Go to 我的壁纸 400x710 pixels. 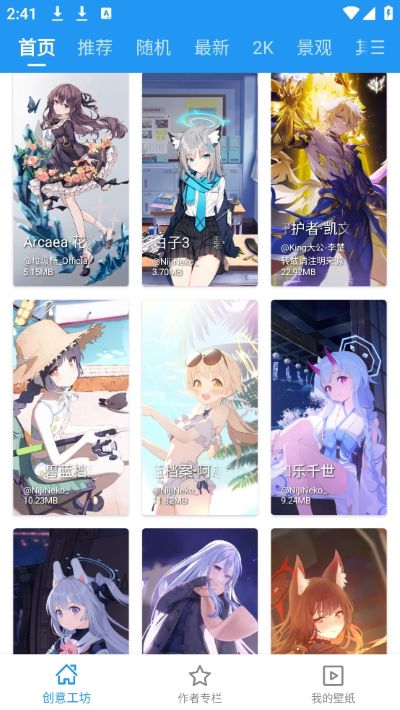[x=333, y=683]
